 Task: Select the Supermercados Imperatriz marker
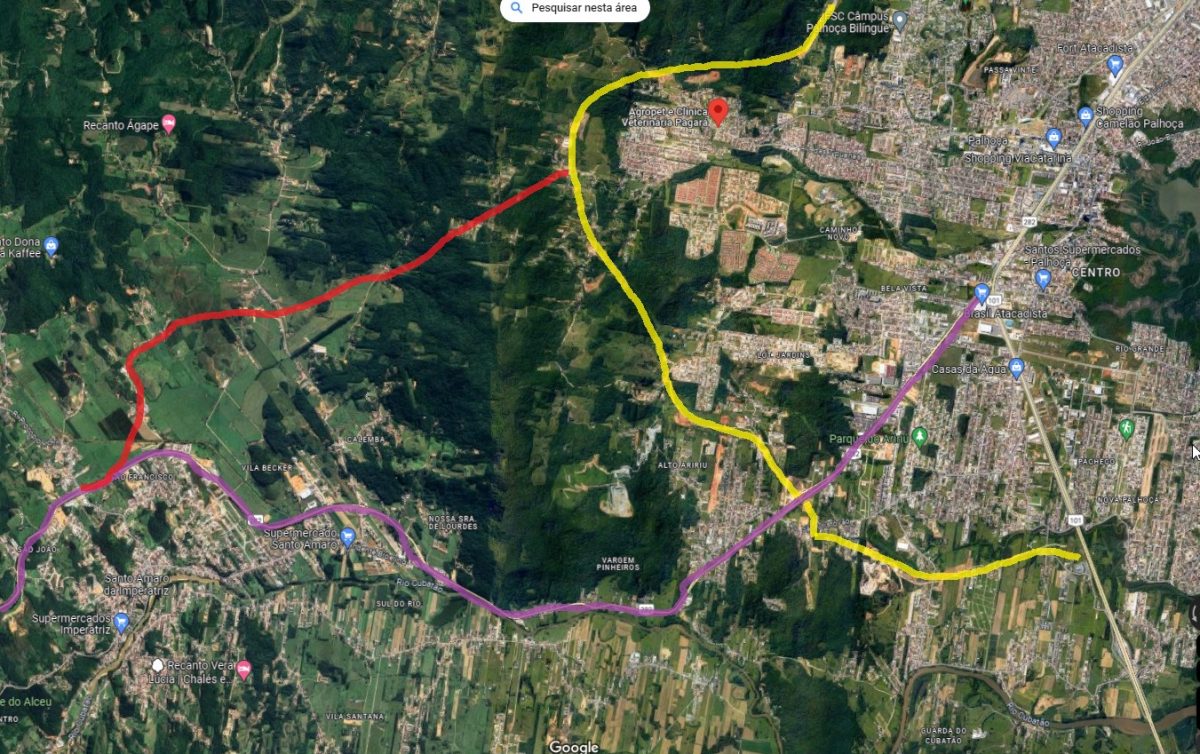tap(121, 623)
